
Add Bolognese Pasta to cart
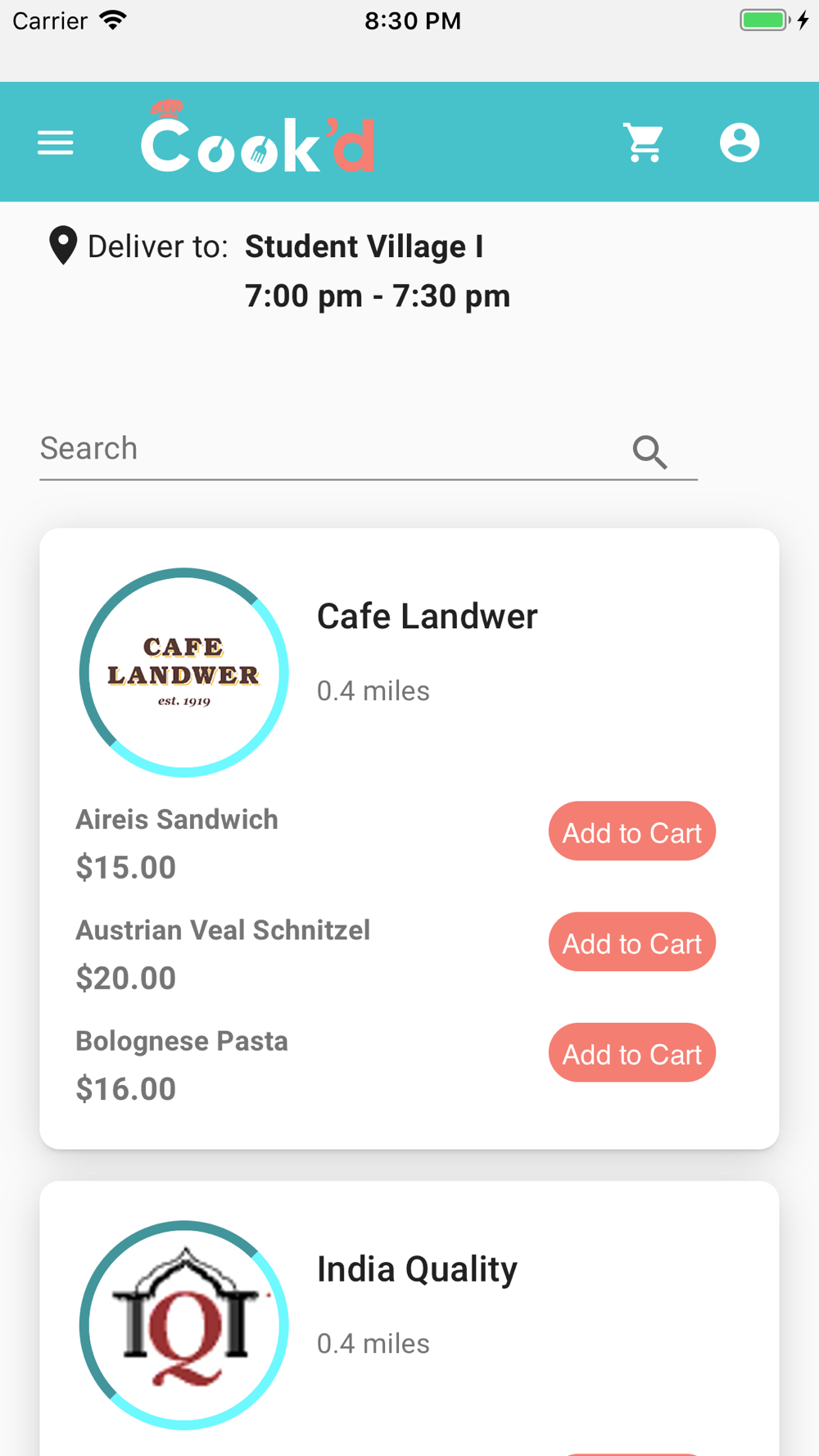[x=632, y=1052]
